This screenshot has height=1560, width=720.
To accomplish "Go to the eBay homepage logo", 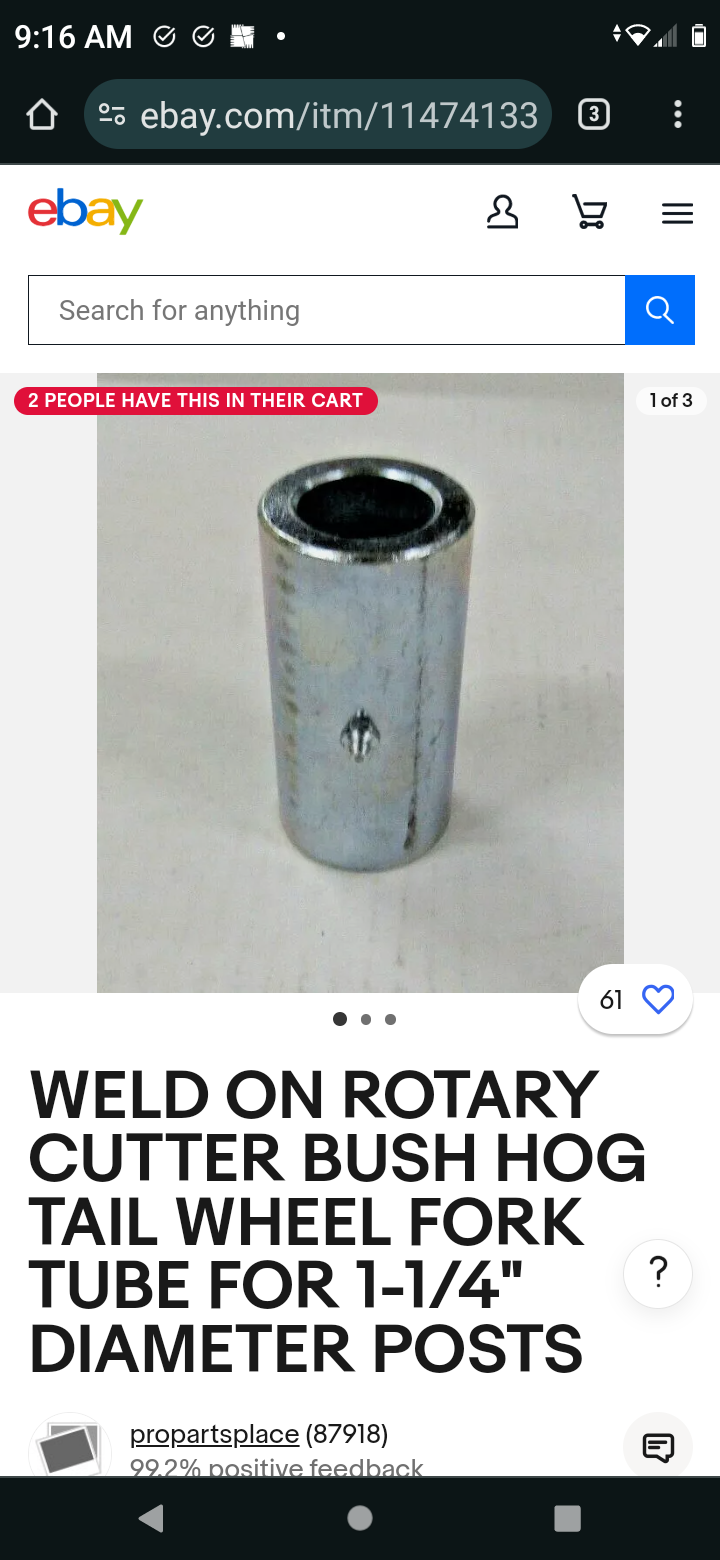I will pos(86,211).
